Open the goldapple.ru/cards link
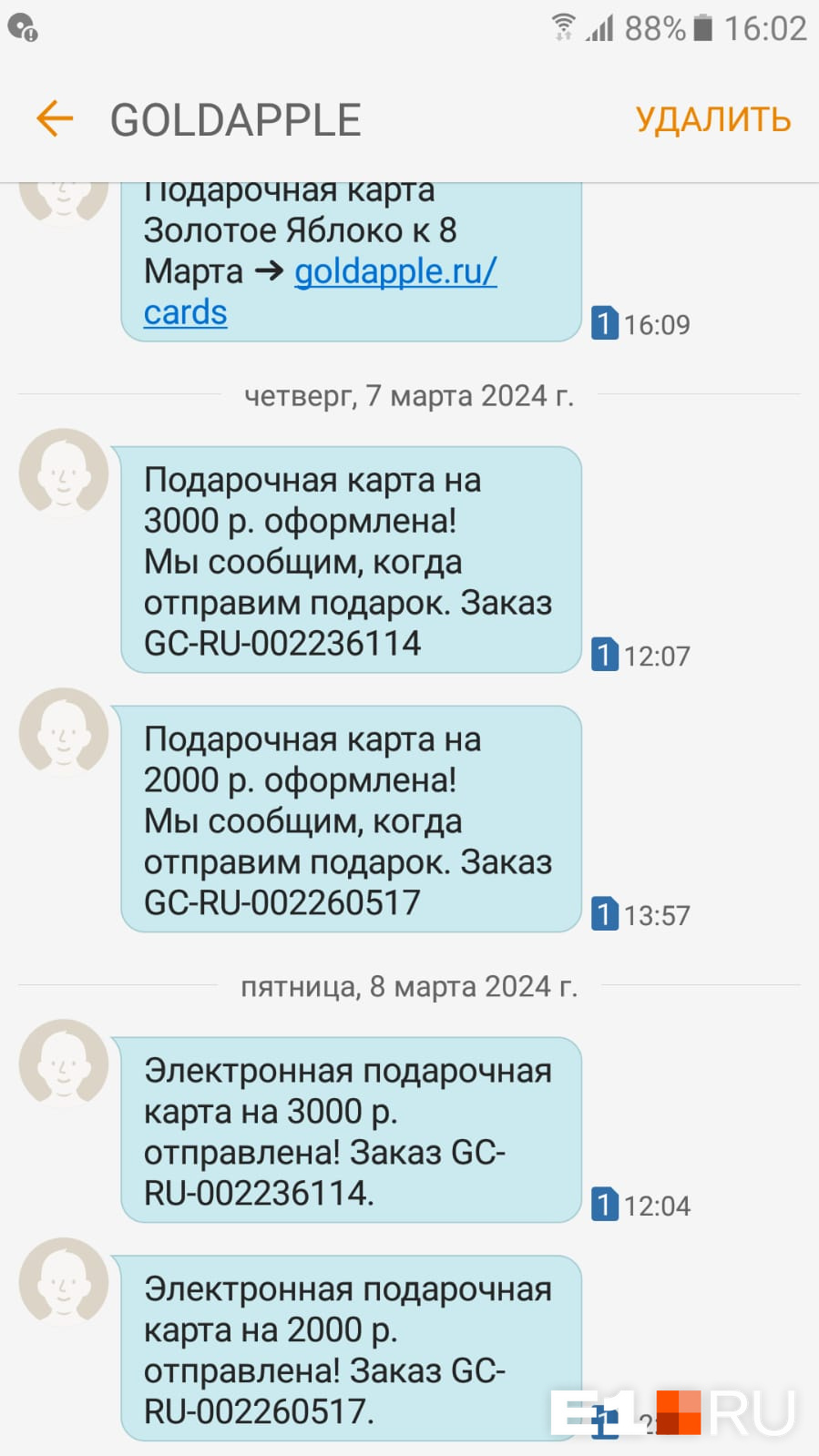 coord(394,271)
